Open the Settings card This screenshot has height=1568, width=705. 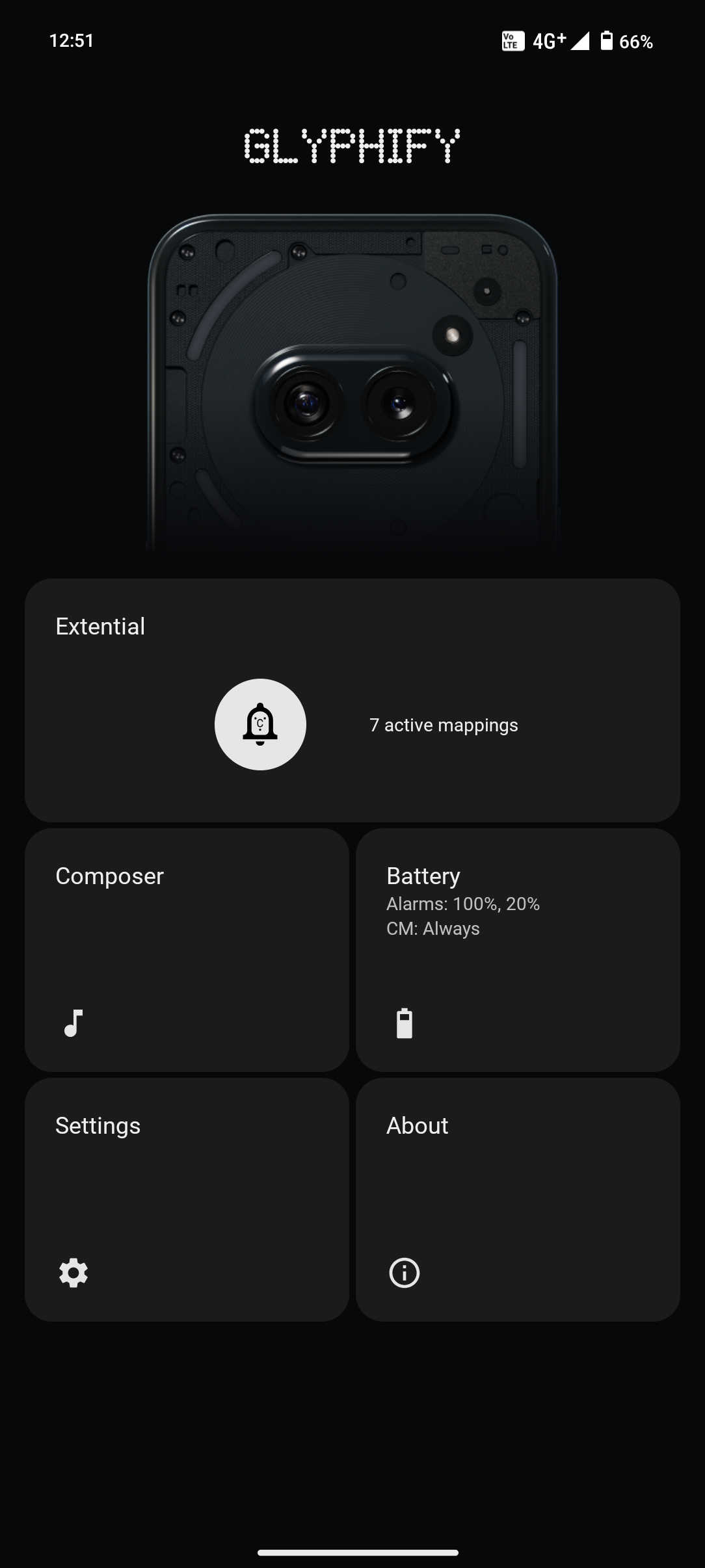pos(187,1199)
